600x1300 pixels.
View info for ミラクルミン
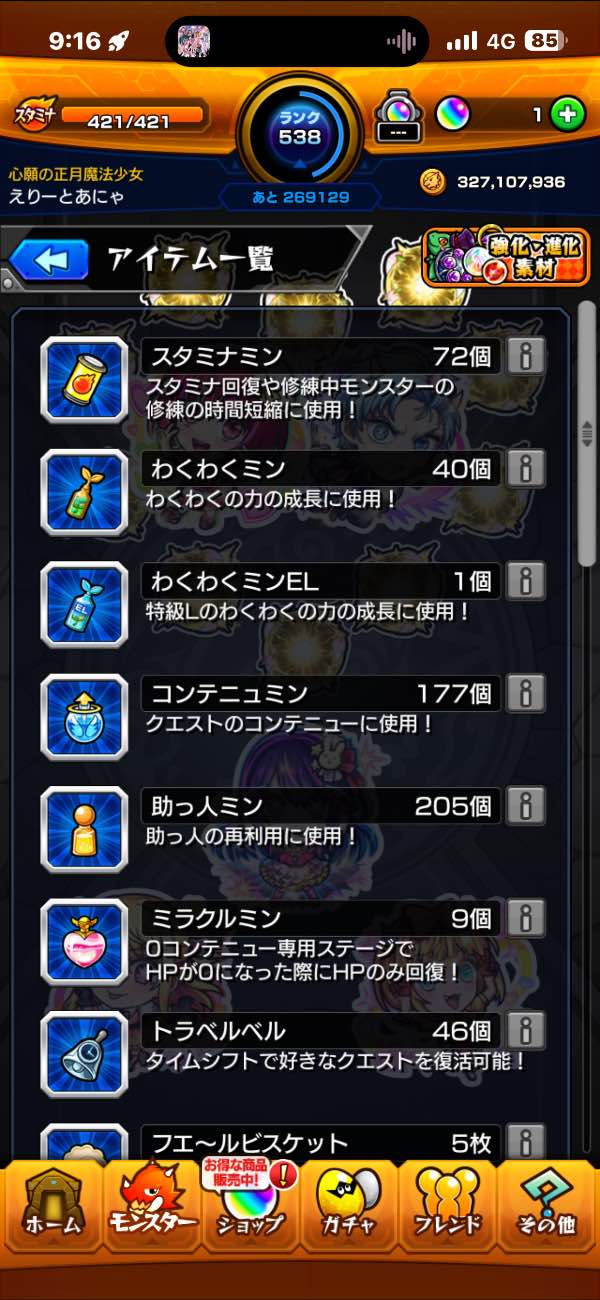(526, 917)
